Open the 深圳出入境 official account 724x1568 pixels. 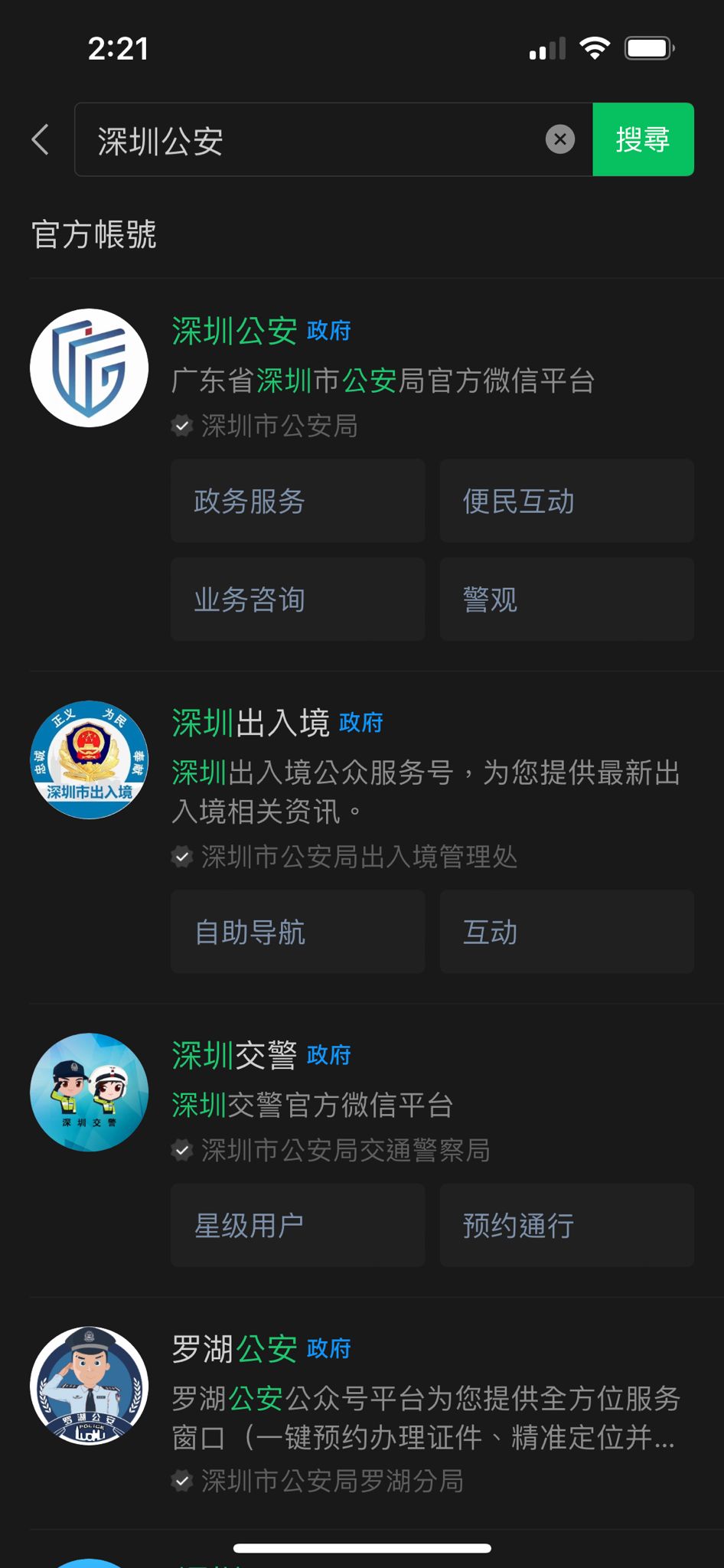250,723
